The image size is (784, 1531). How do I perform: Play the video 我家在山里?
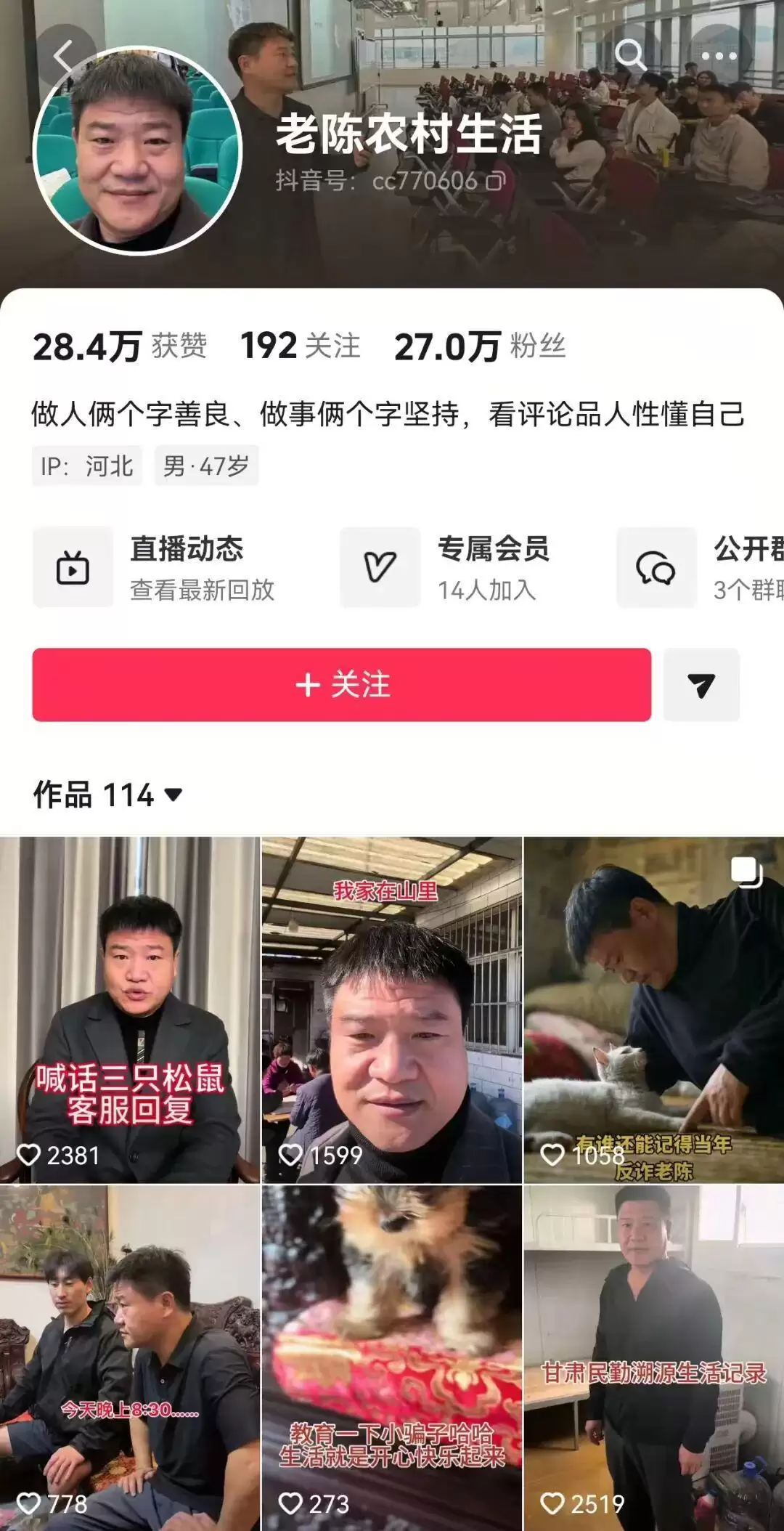point(391,1010)
